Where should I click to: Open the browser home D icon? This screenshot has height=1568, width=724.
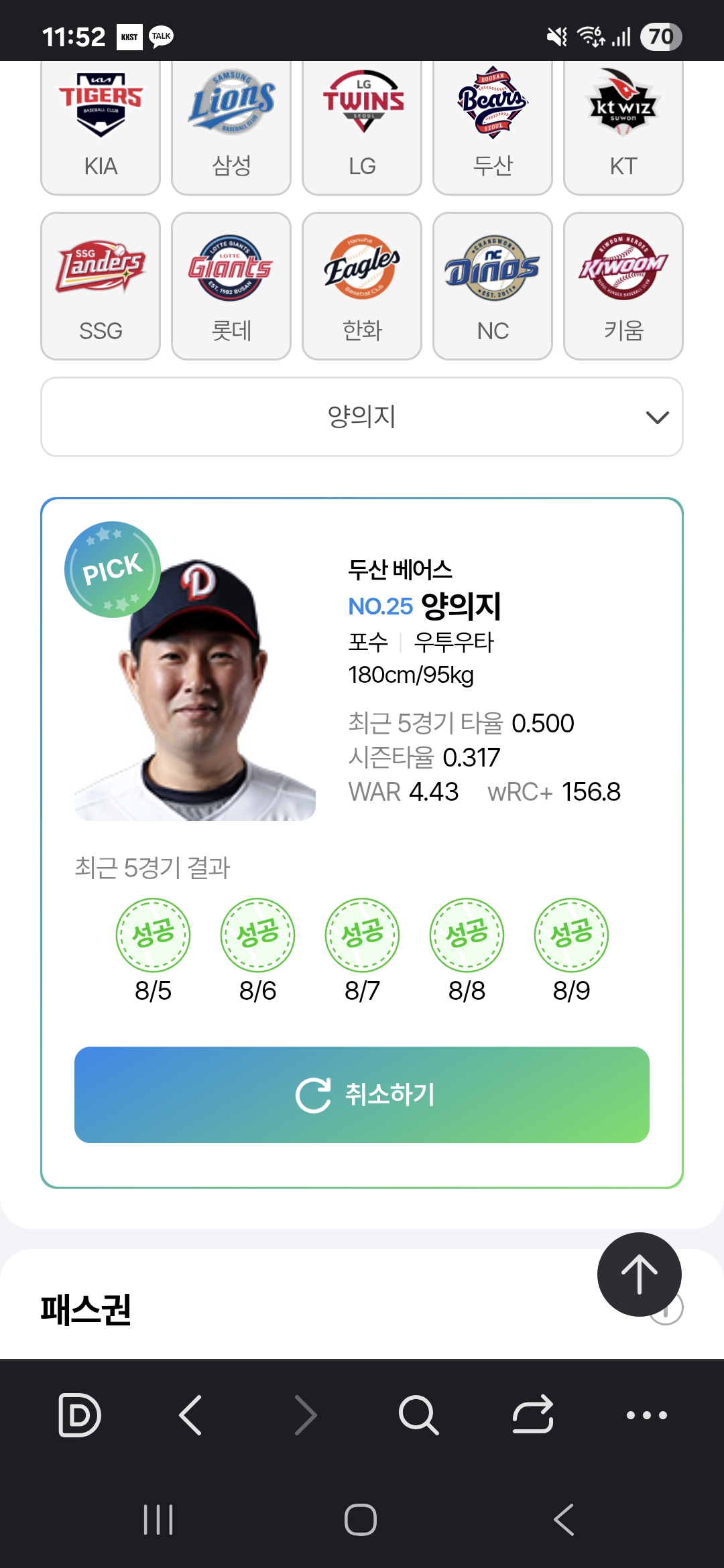click(80, 1415)
